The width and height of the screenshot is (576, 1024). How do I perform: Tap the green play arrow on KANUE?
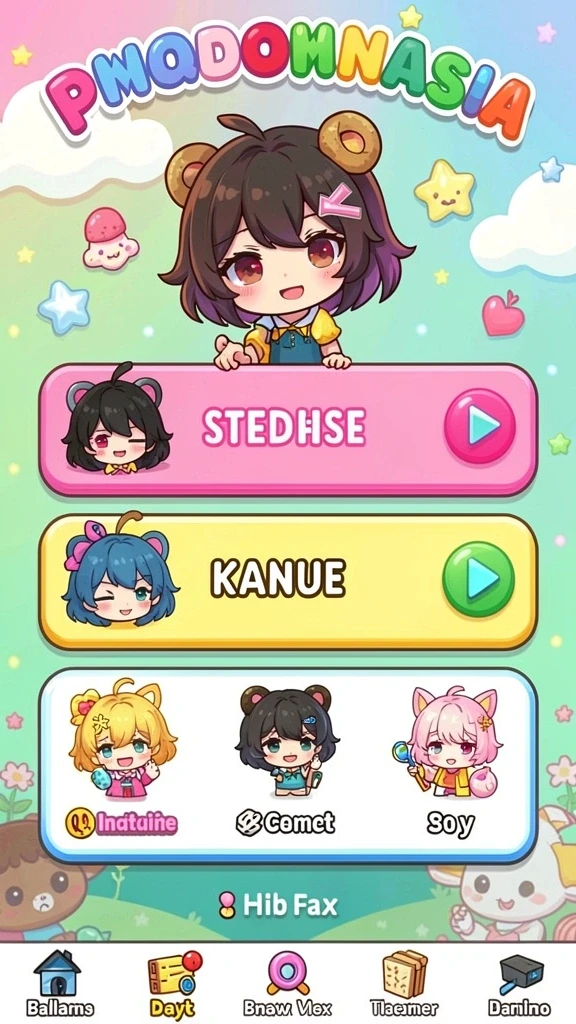(479, 578)
